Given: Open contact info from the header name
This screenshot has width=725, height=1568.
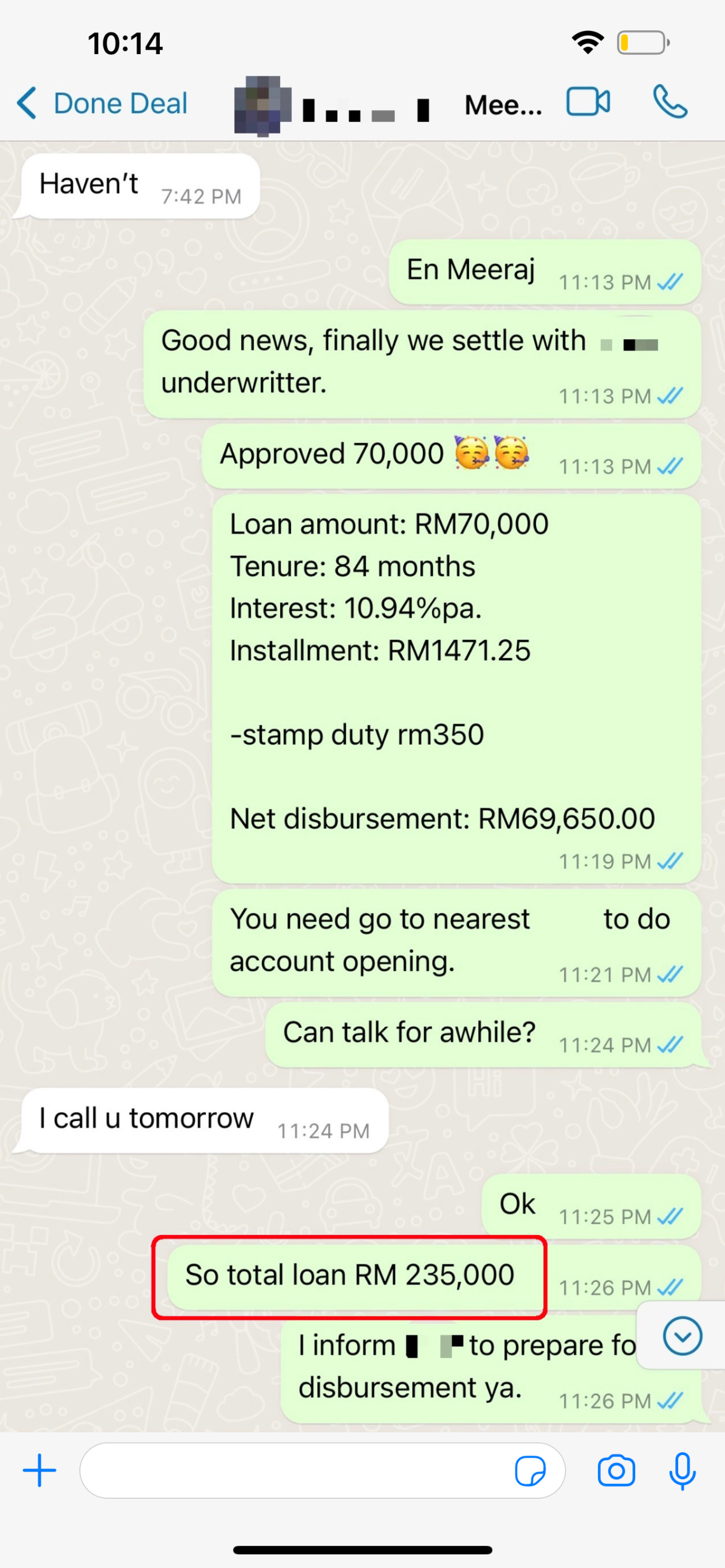Looking at the screenshot, I should (x=390, y=106).
